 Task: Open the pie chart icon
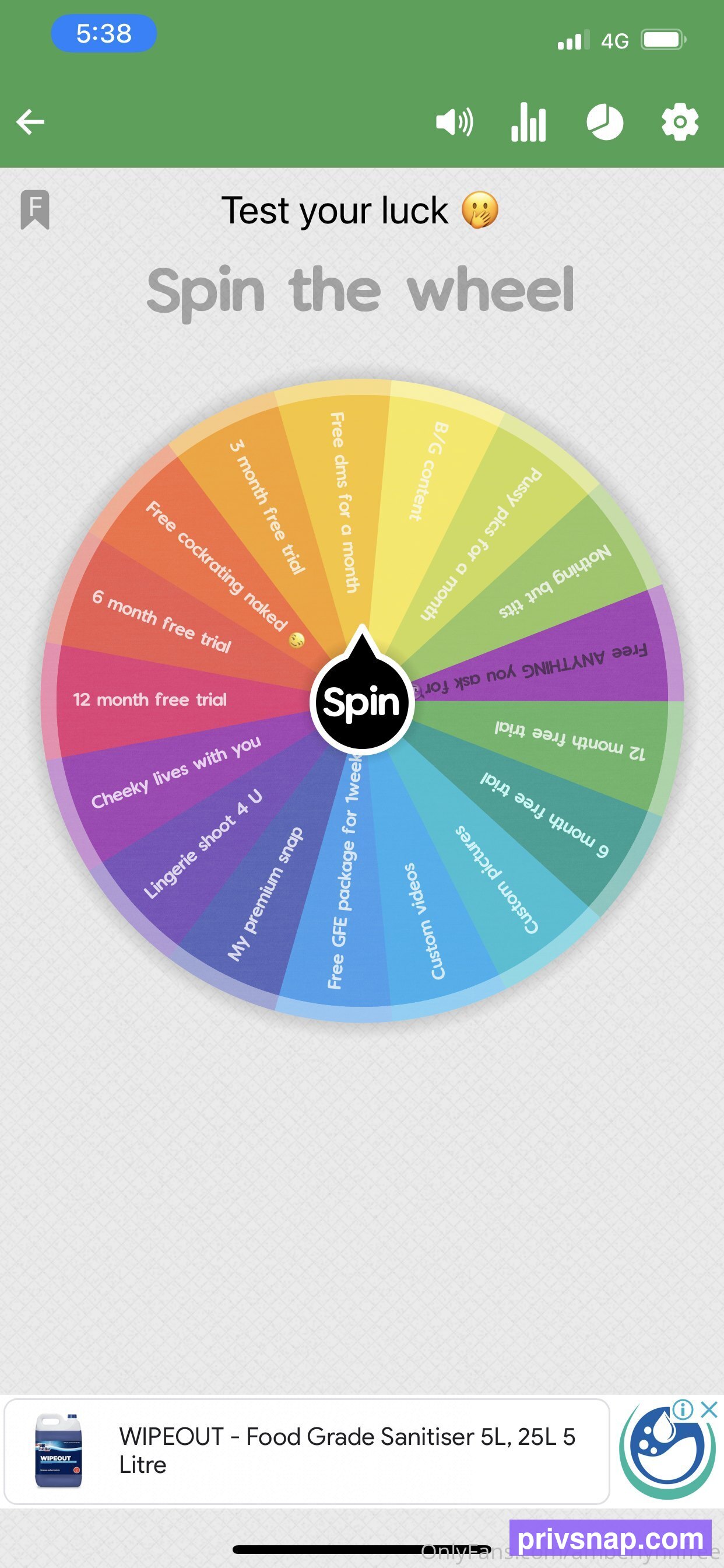click(x=604, y=122)
